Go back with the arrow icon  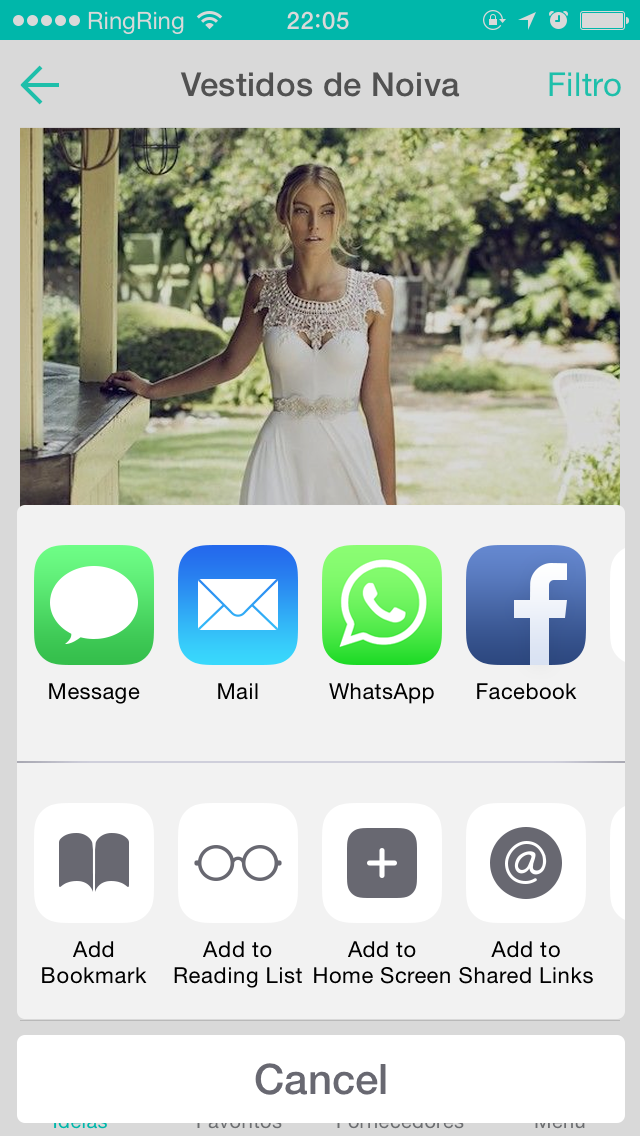tap(40, 85)
